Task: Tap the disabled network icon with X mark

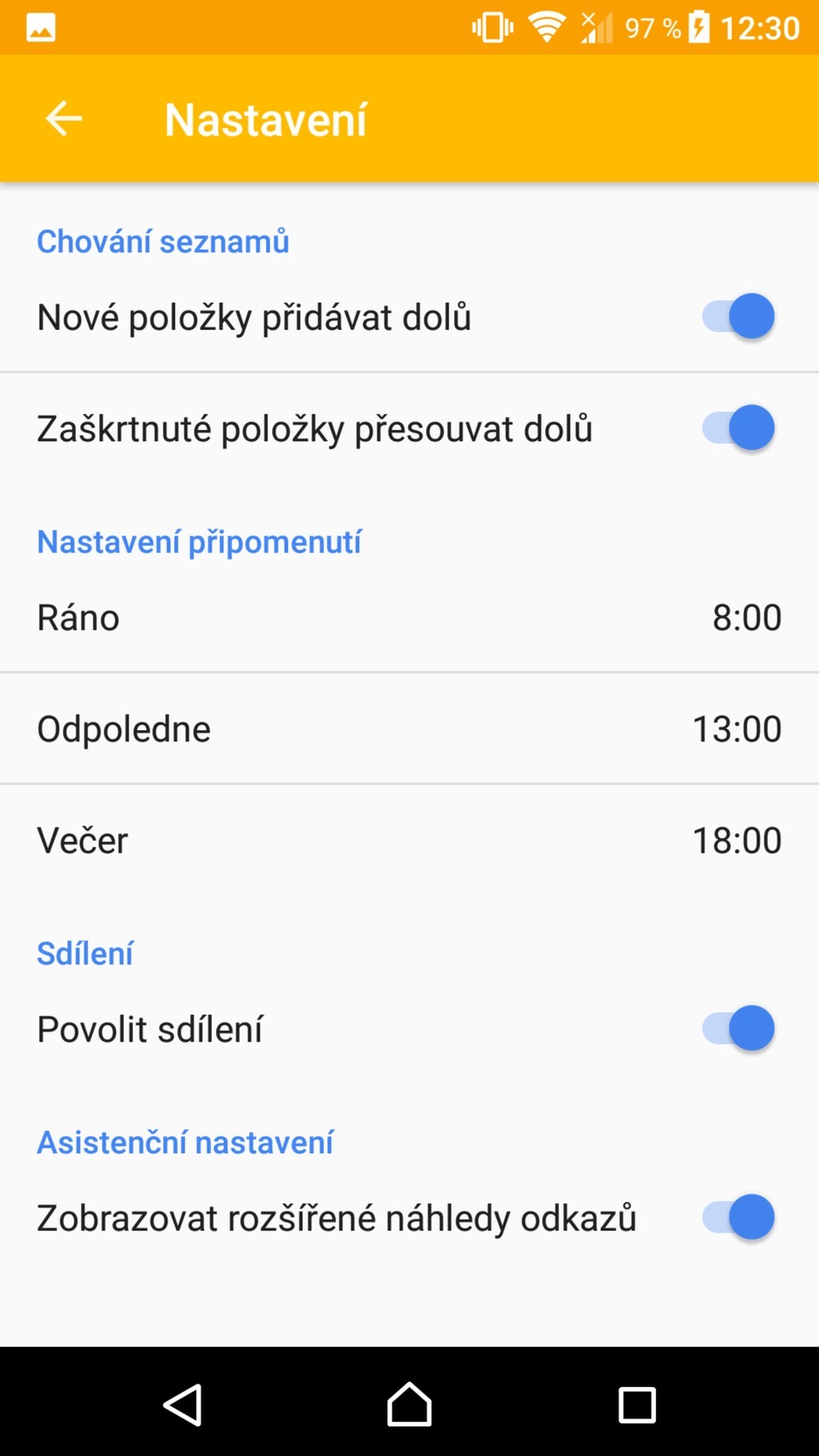Action: (x=591, y=21)
